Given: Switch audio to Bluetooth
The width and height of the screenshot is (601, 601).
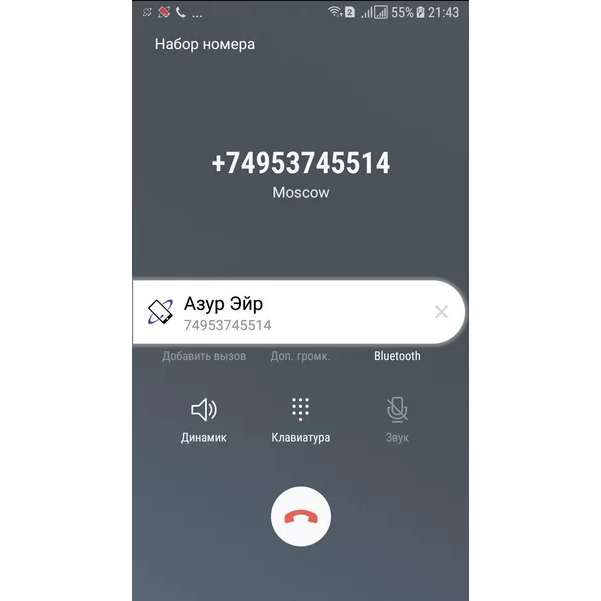Looking at the screenshot, I should 397,356.
